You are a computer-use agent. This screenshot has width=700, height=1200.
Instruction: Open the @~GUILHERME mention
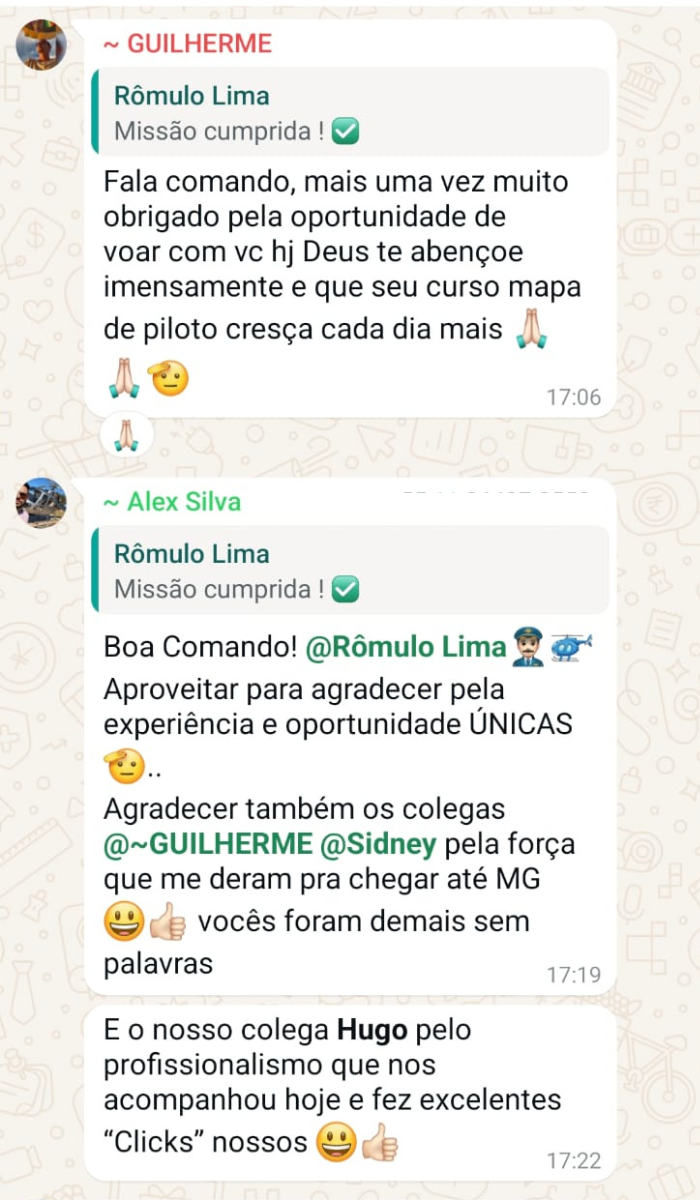click(208, 844)
